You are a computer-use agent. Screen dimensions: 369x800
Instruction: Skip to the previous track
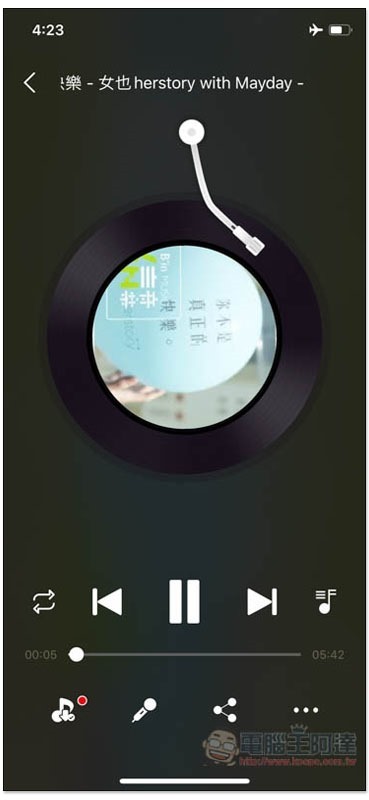click(107, 602)
